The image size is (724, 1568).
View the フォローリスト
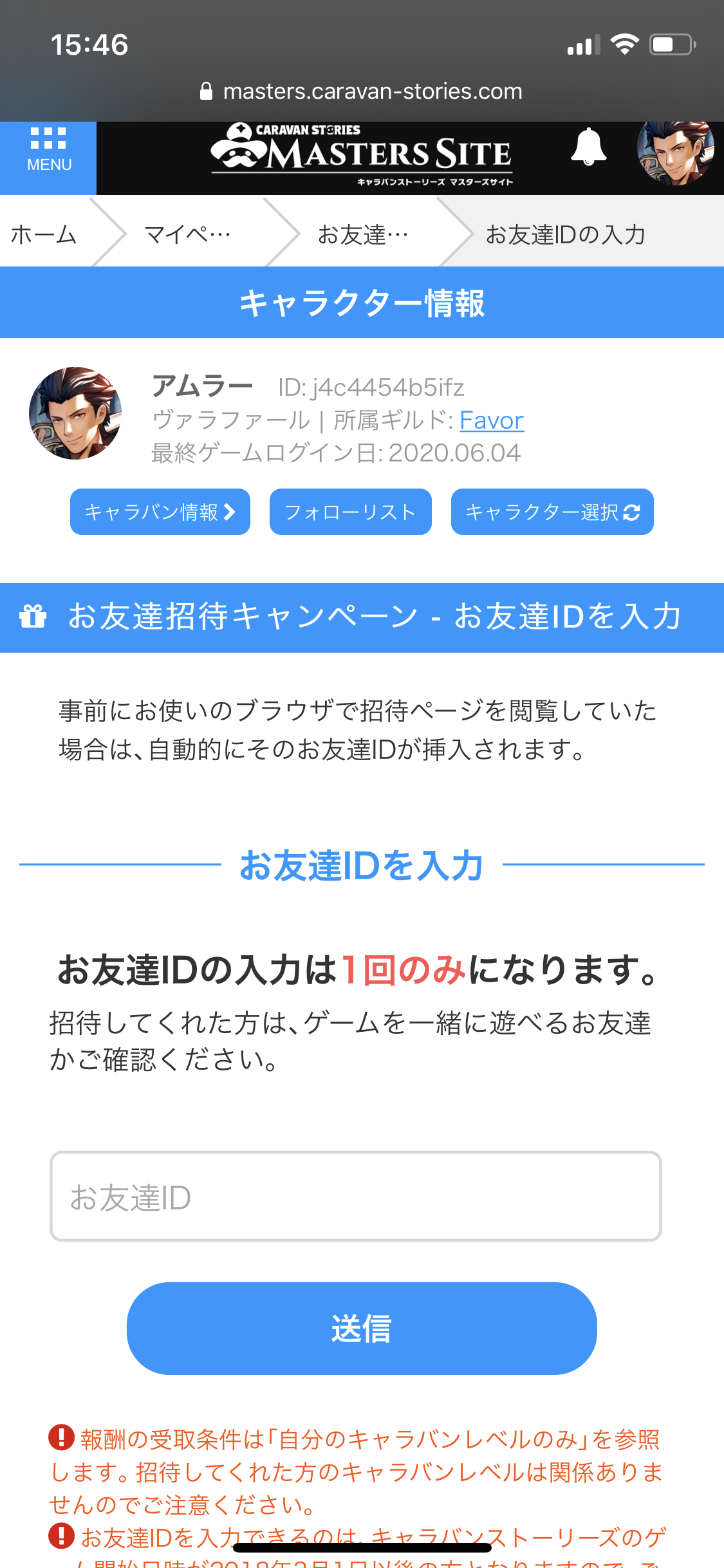(x=351, y=512)
